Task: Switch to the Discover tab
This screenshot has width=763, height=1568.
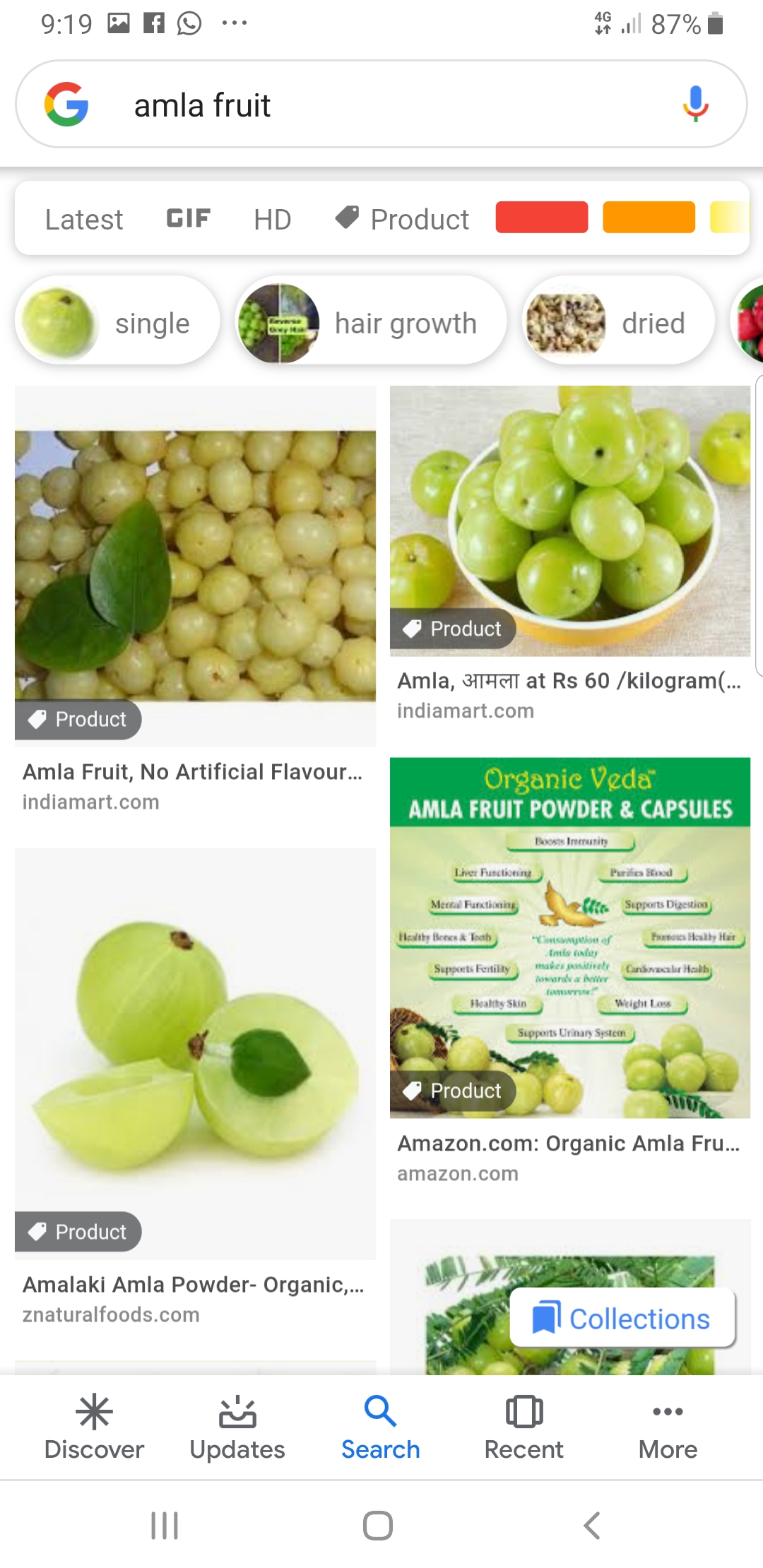Action: click(x=94, y=1426)
